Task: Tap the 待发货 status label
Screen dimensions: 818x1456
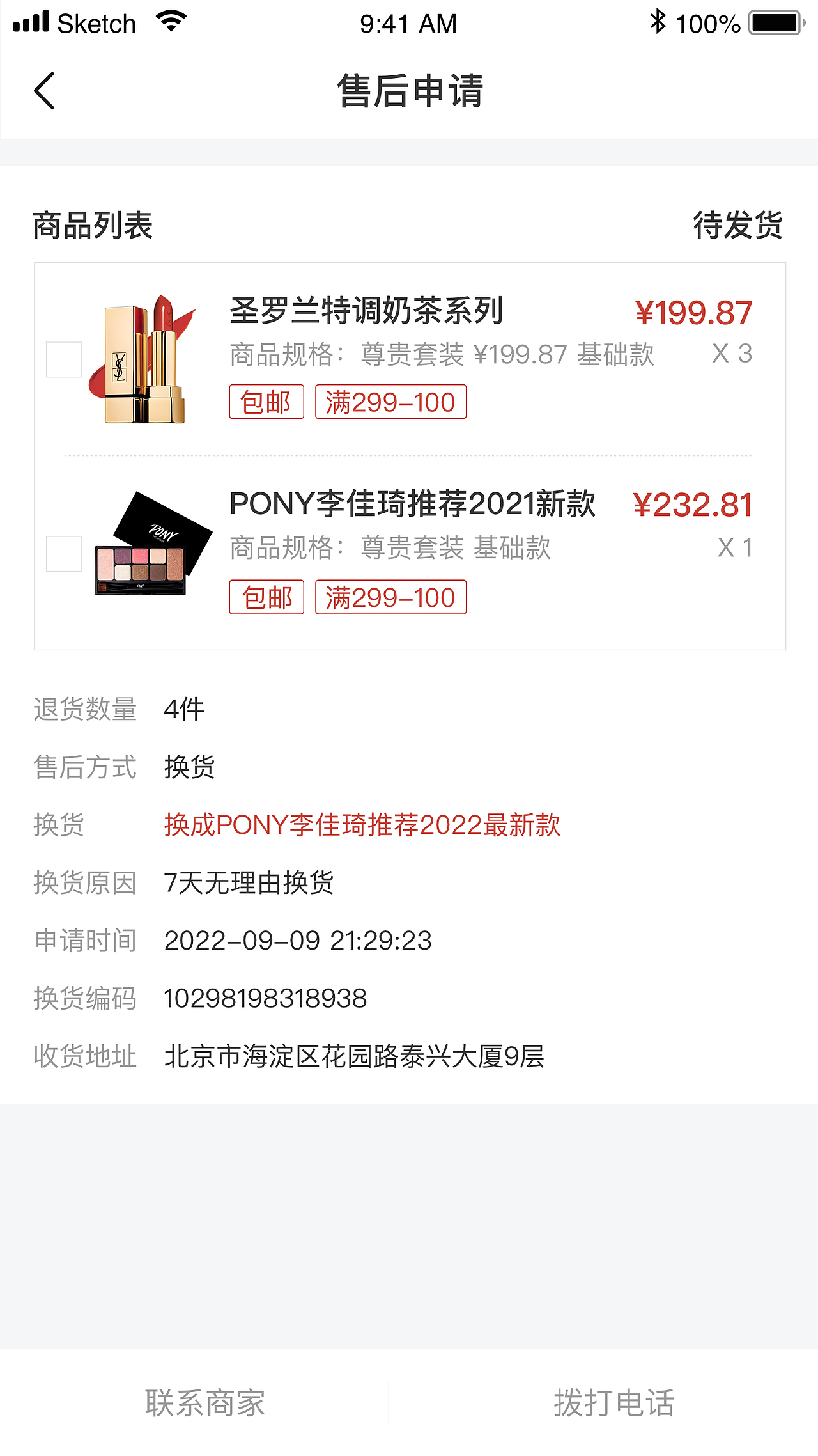Action: 736,225
